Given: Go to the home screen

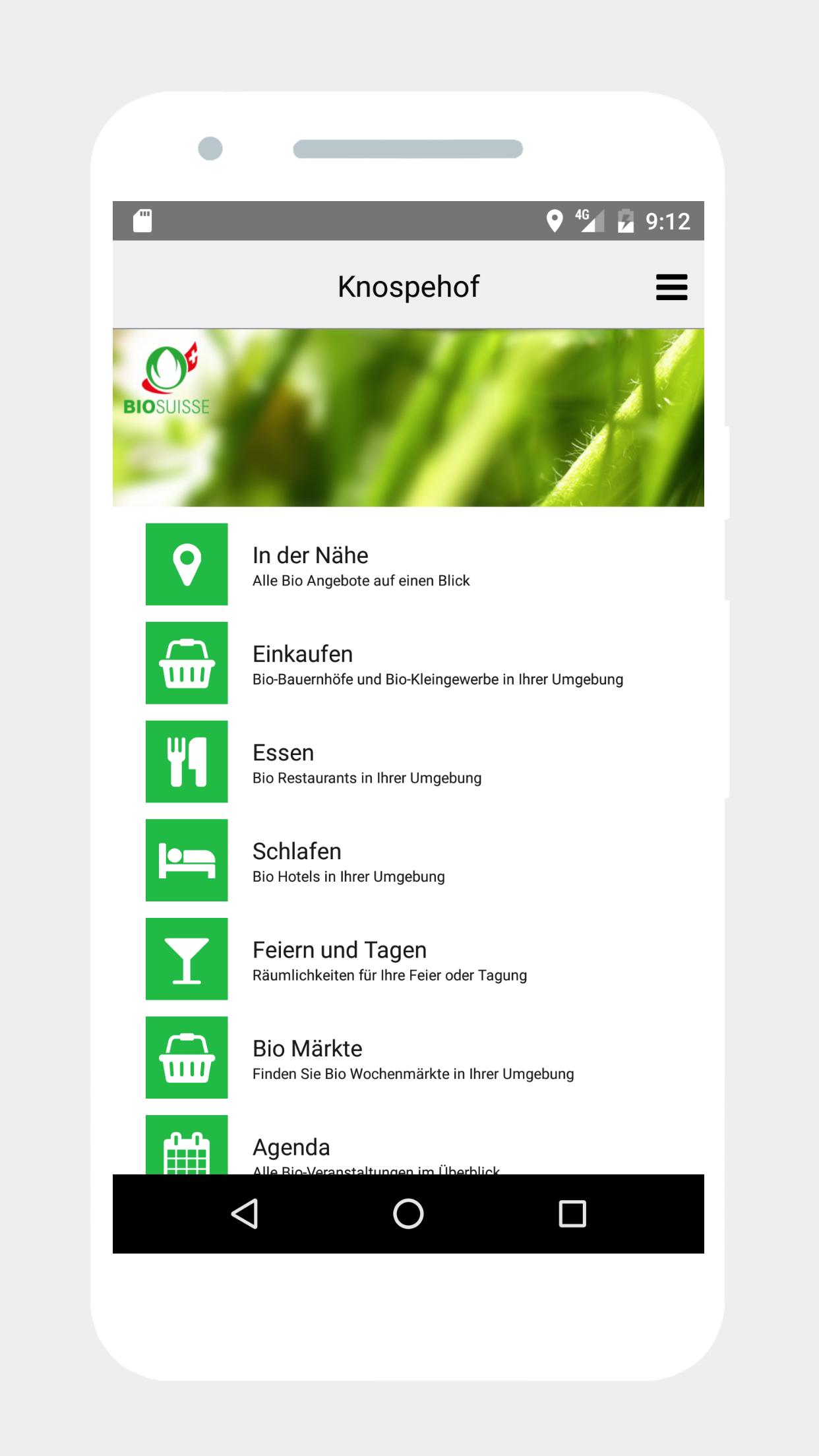Looking at the screenshot, I should click(408, 1213).
